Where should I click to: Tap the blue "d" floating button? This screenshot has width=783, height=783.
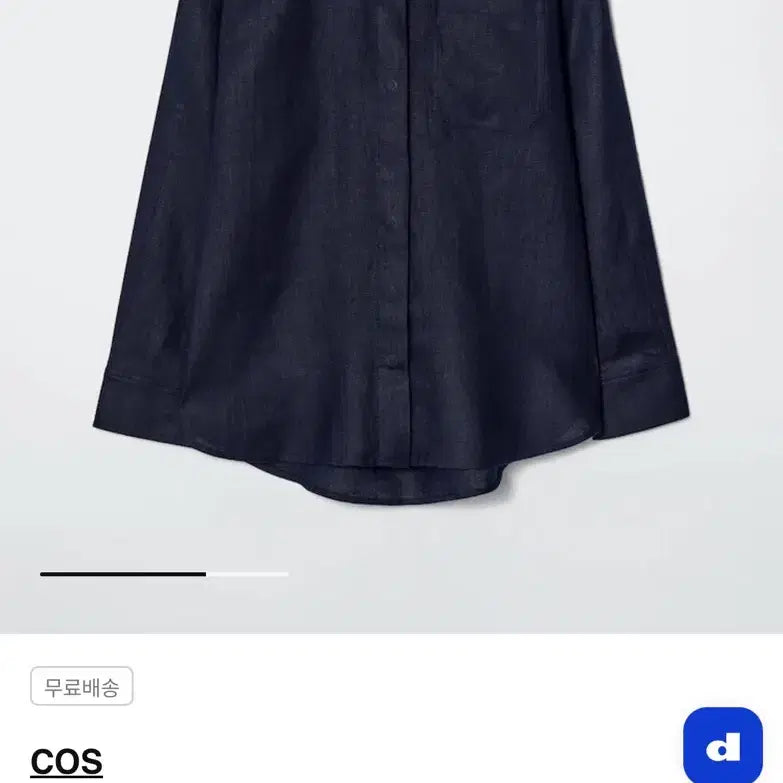click(x=722, y=748)
